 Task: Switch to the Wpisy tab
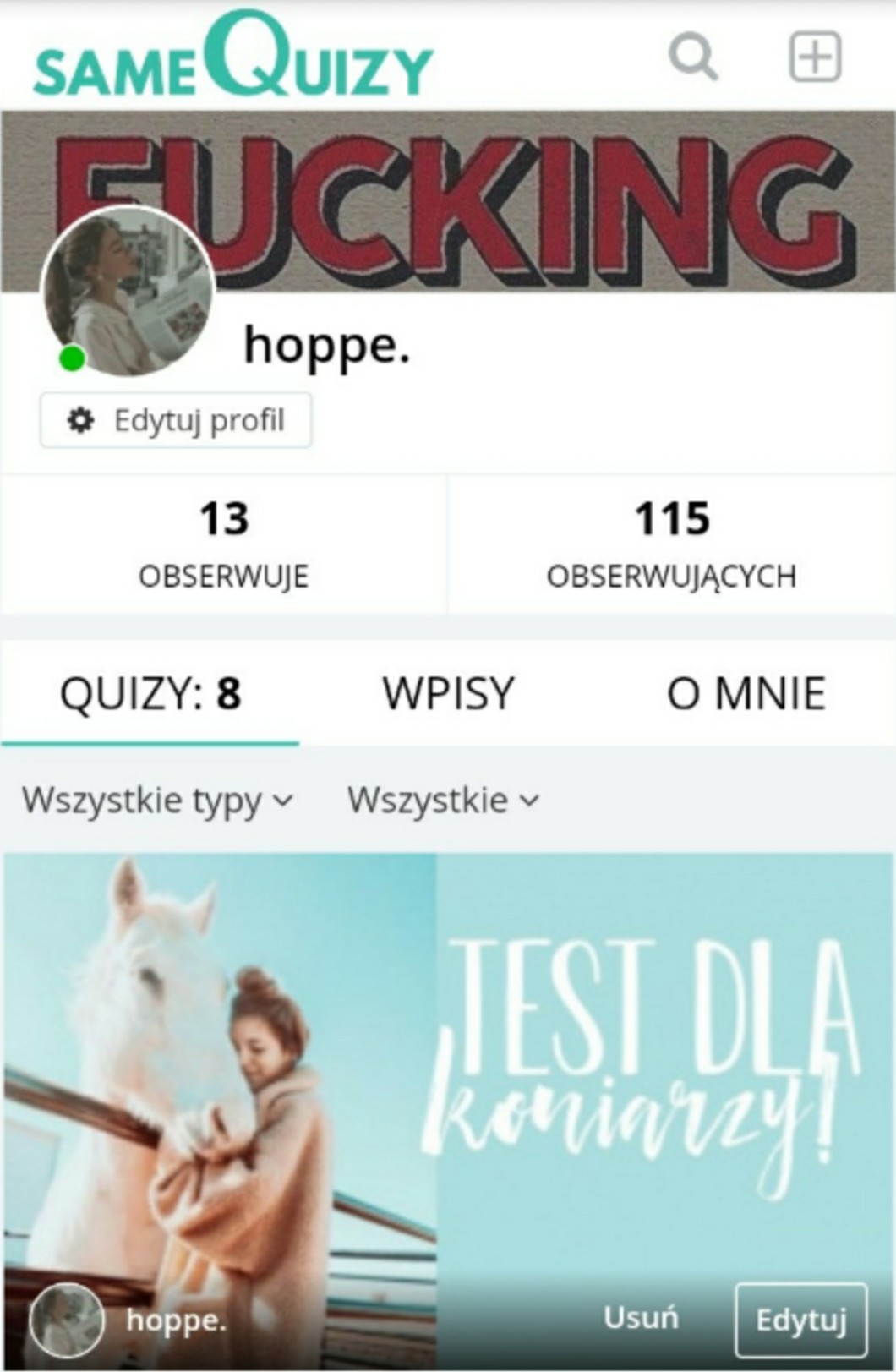448,693
